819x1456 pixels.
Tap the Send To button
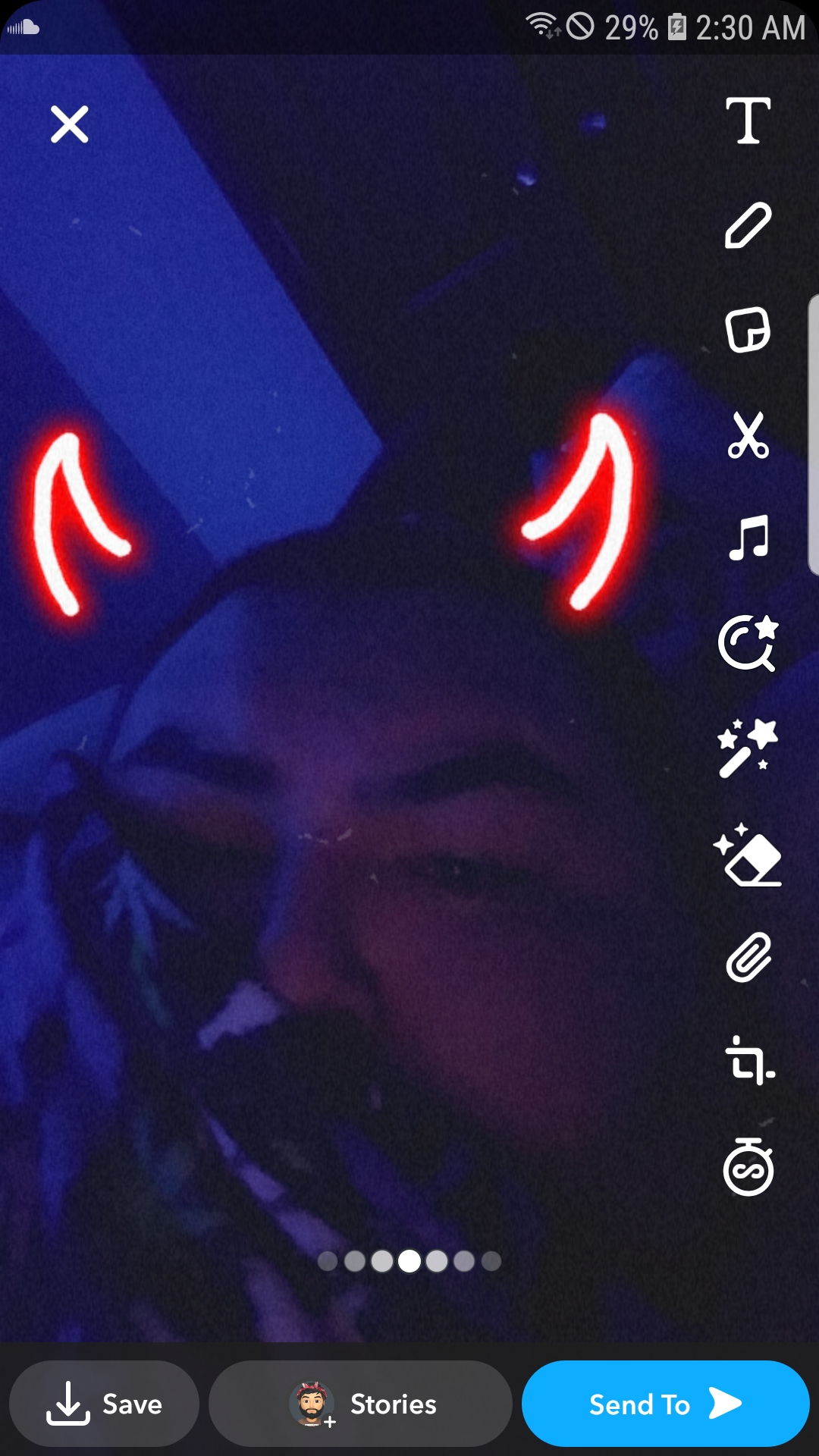665,1404
